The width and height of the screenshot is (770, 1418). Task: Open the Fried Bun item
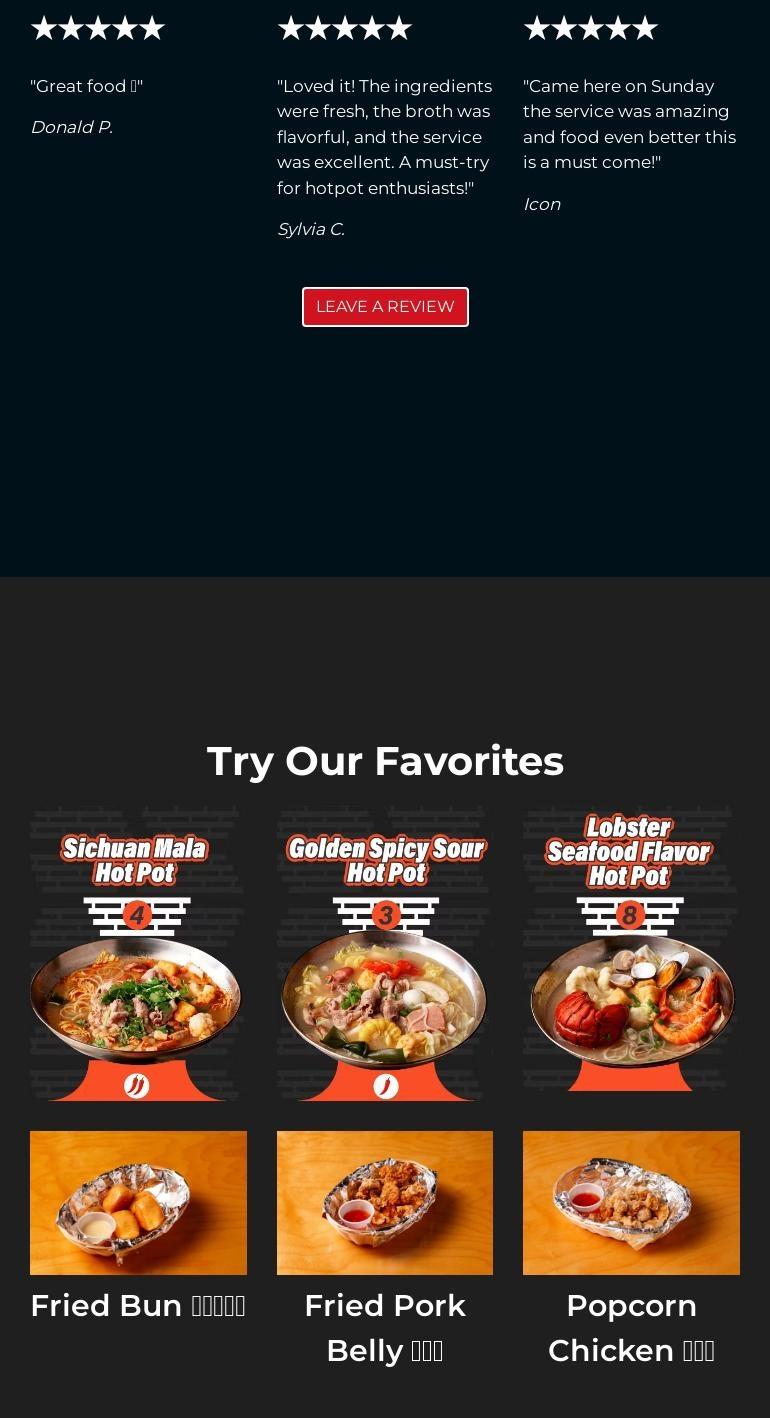pos(138,1203)
